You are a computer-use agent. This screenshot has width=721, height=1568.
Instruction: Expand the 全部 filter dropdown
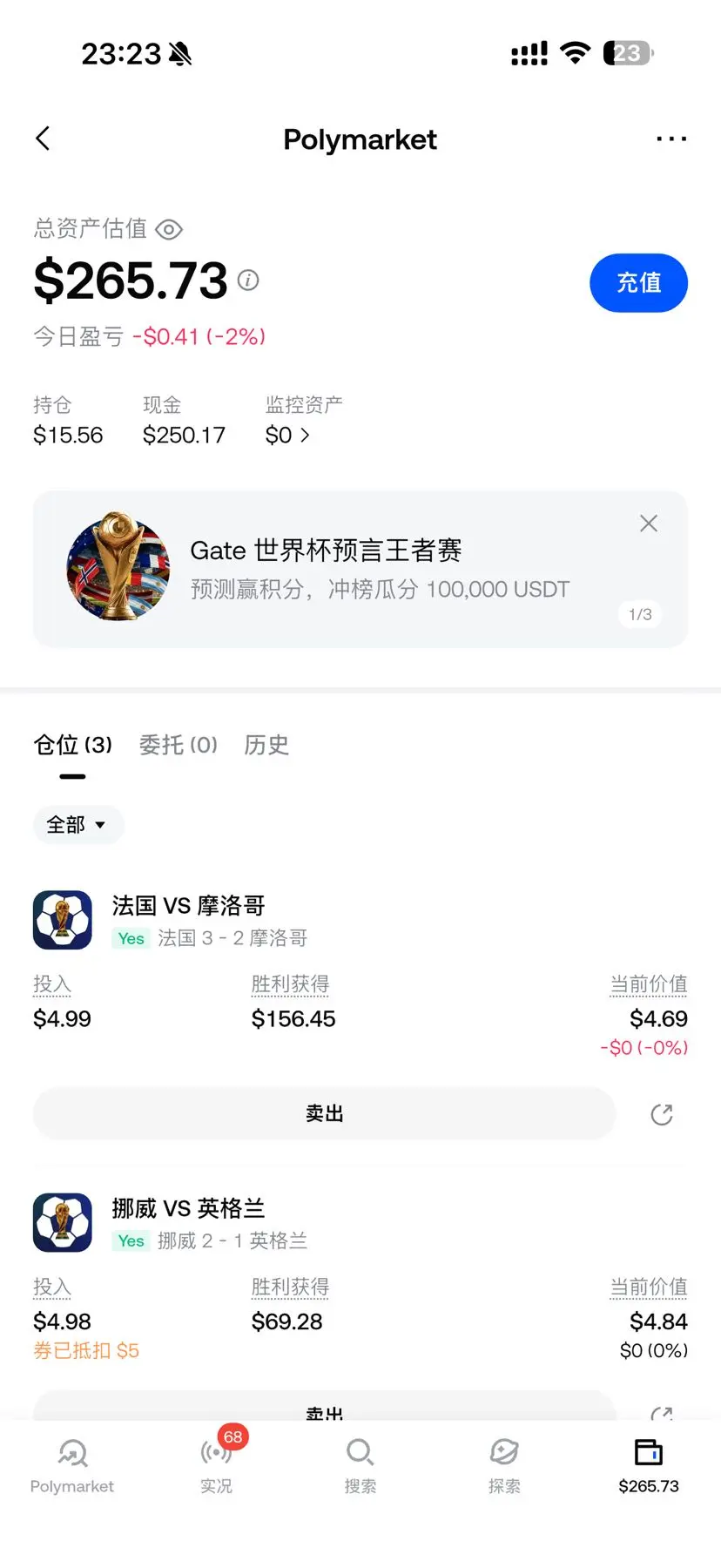tap(78, 825)
